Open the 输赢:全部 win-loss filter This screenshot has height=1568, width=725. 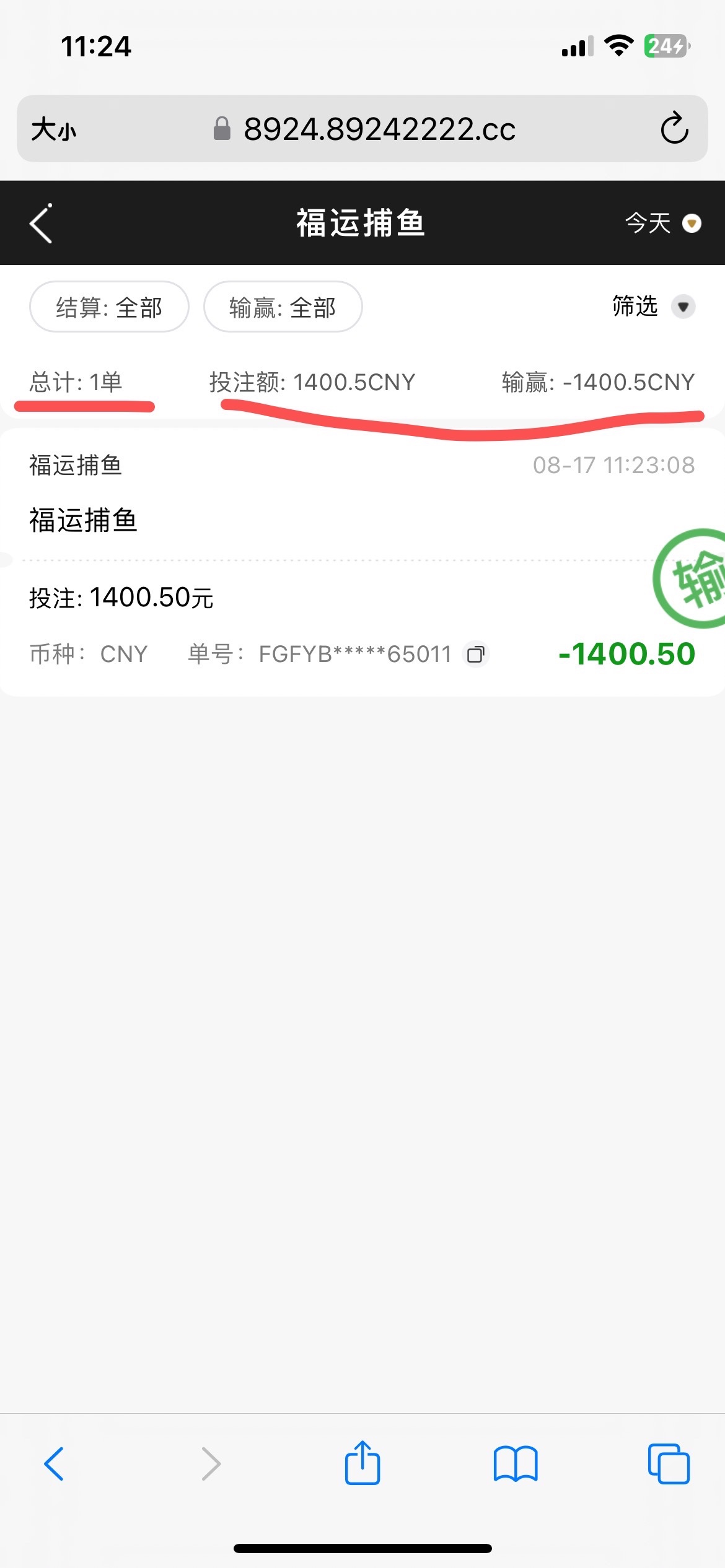tap(283, 306)
